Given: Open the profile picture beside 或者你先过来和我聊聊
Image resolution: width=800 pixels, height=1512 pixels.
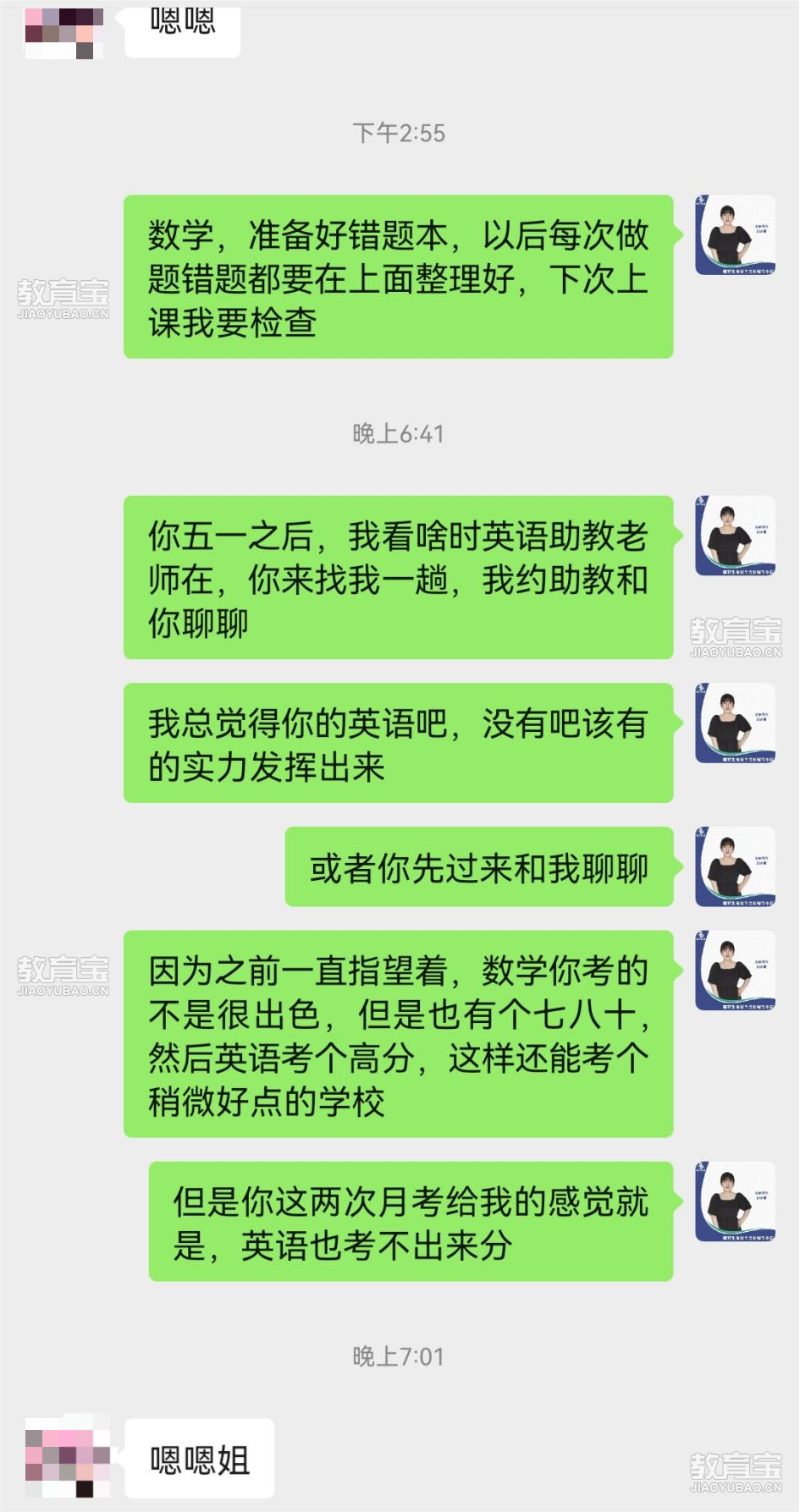Looking at the screenshot, I should point(735,866).
